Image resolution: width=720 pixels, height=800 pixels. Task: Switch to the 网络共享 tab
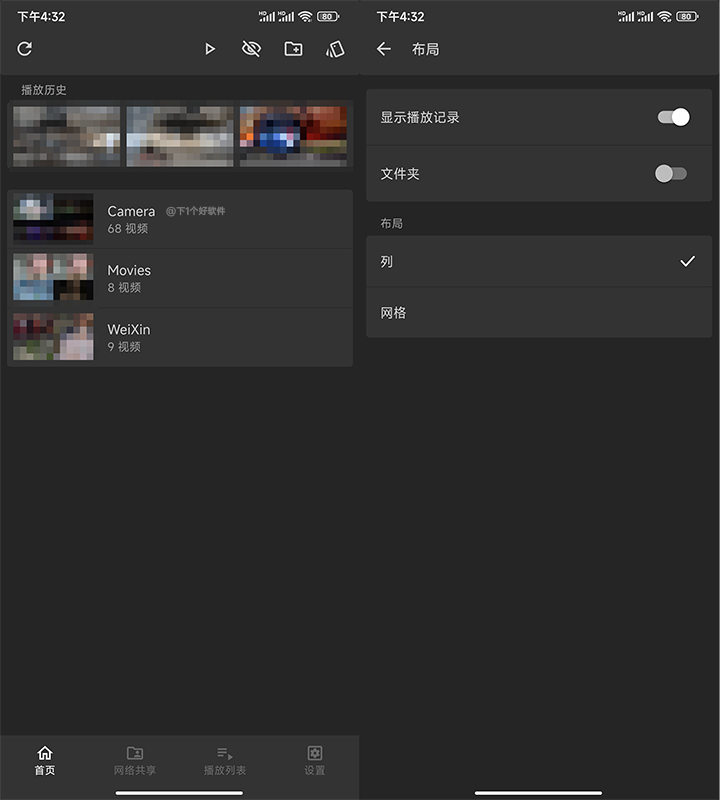(135, 761)
